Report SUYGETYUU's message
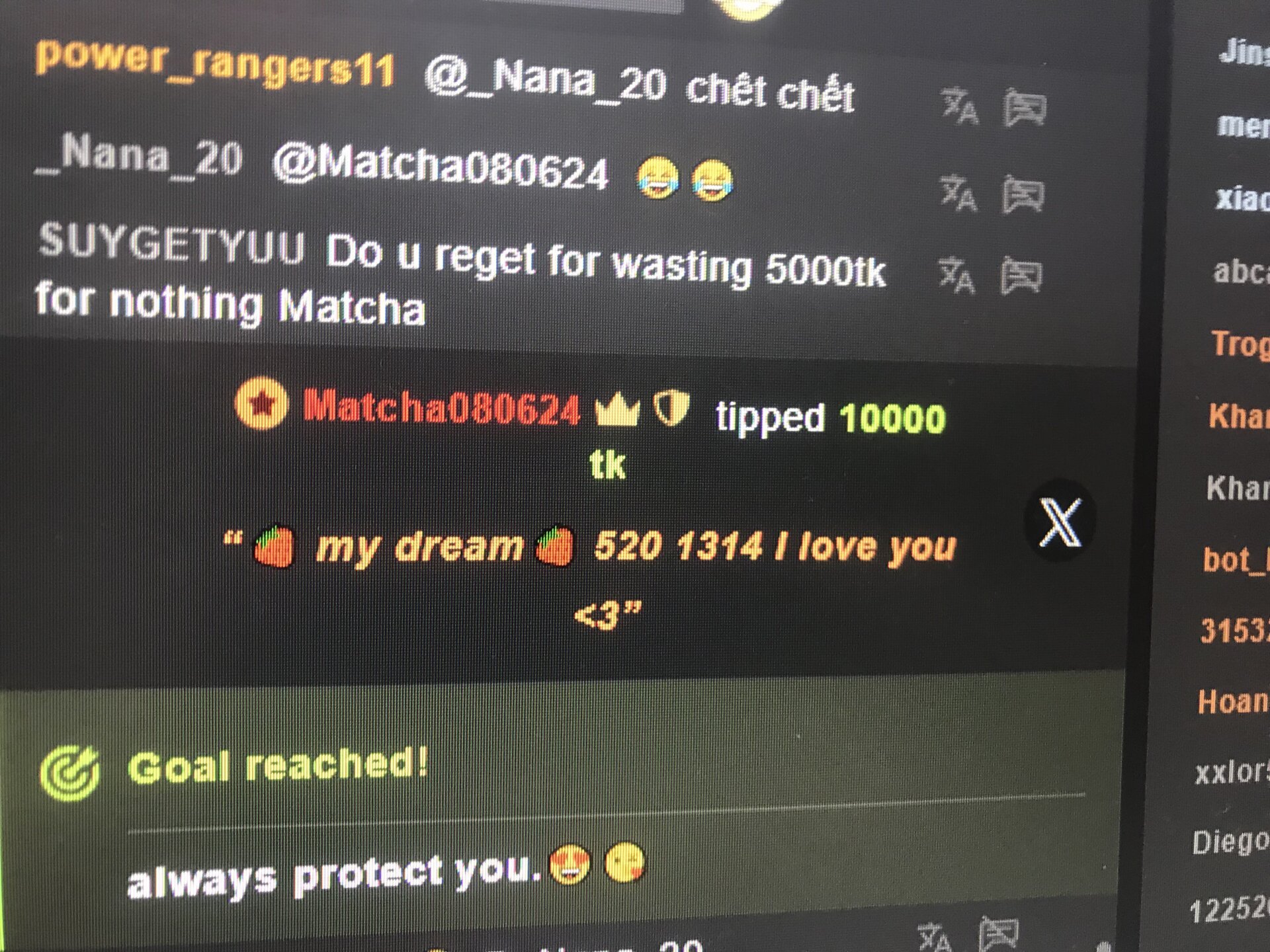The width and height of the screenshot is (1270, 952). pos(1021,276)
